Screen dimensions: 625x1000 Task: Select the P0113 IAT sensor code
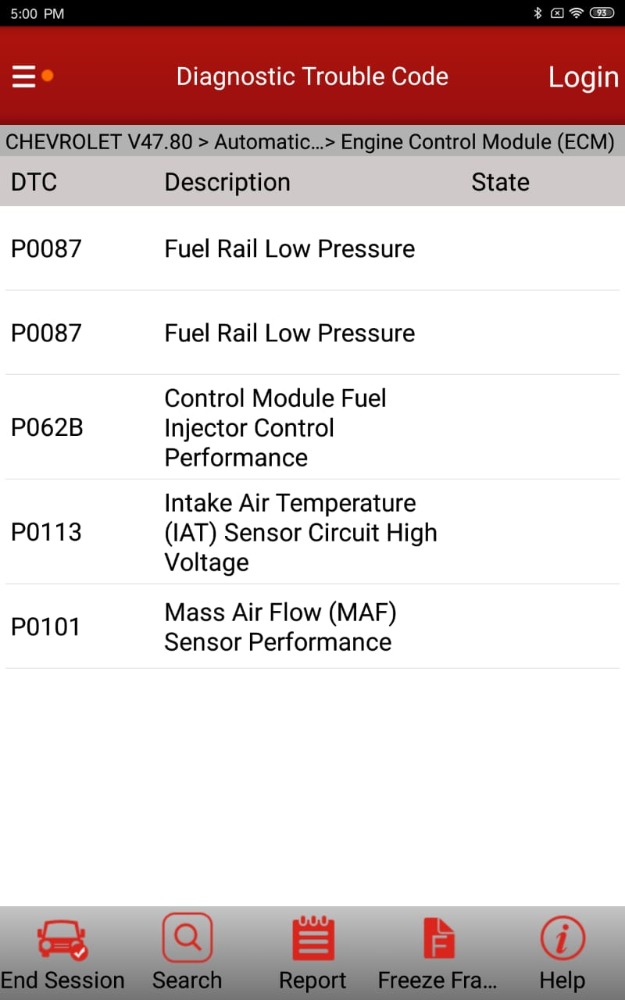[x=312, y=532]
